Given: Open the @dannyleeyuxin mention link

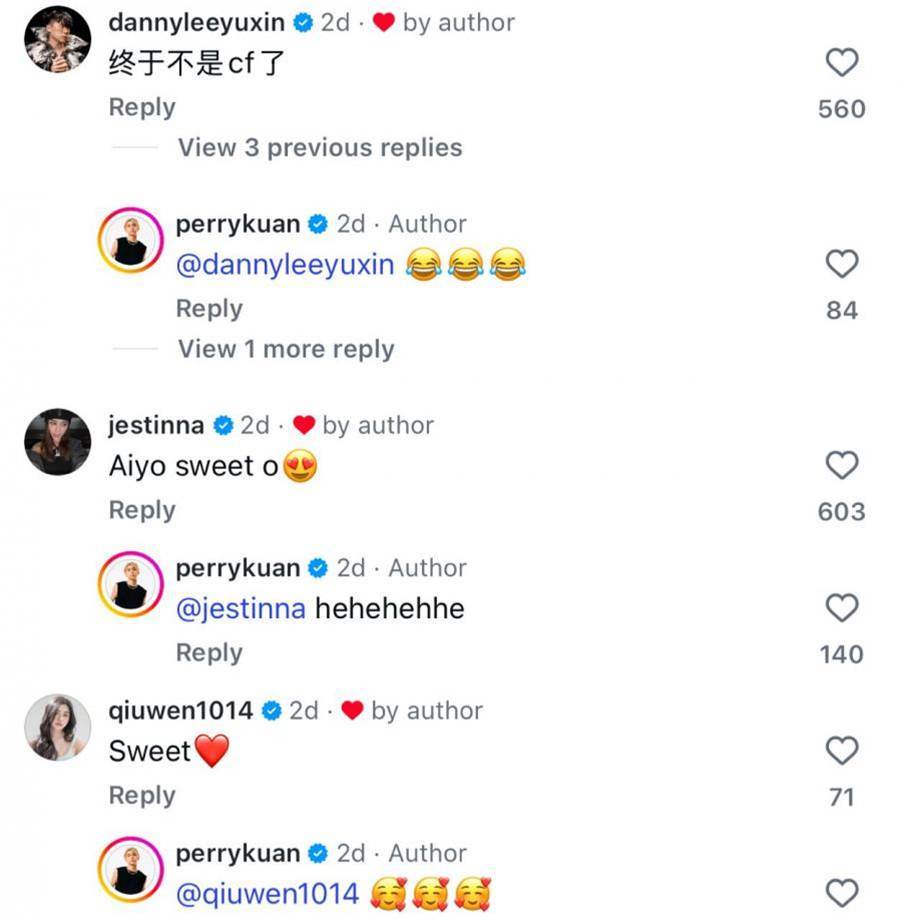Looking at the screenshot, I should coord(285,265).
